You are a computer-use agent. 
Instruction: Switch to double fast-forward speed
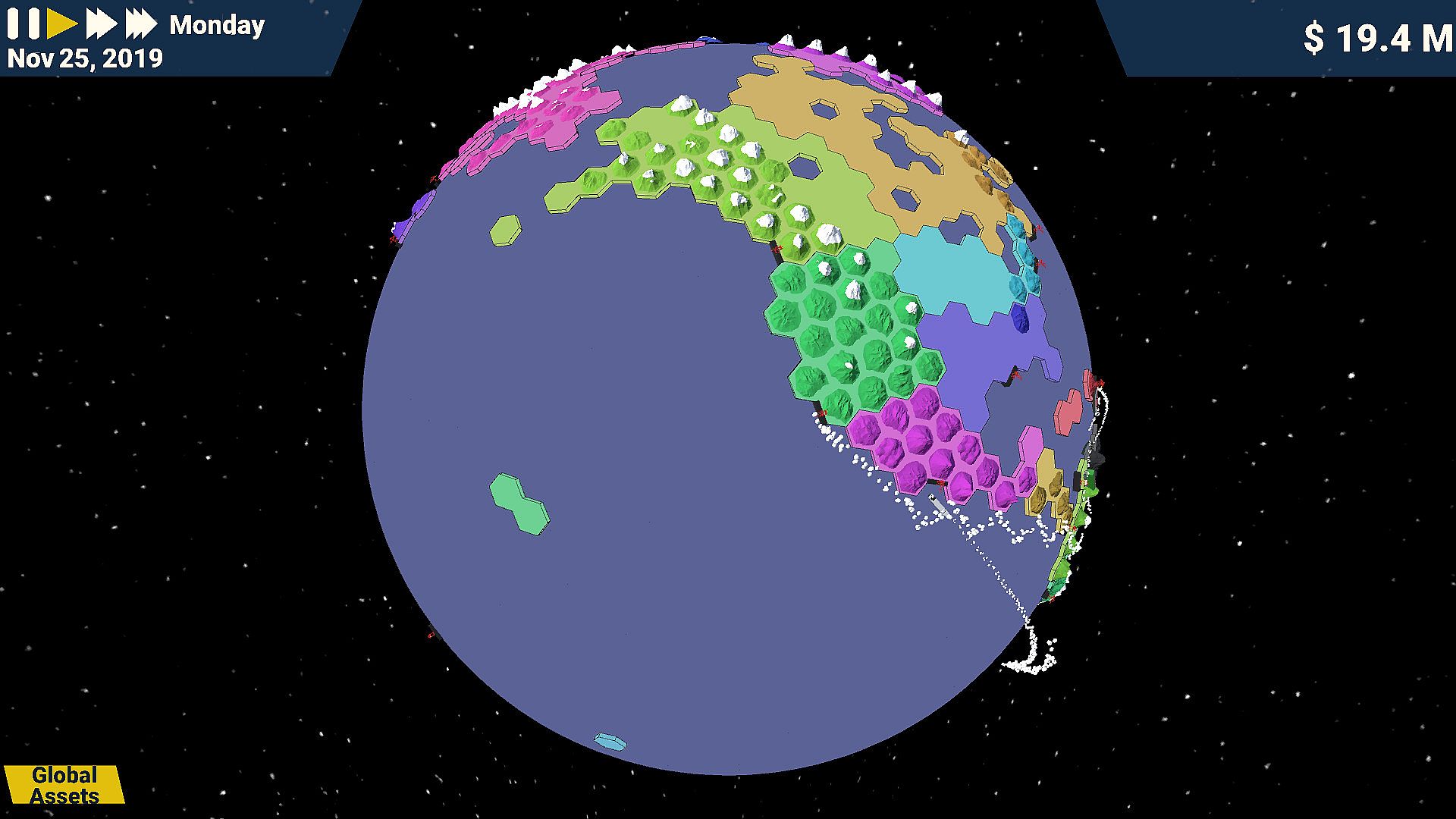[101, 24]
